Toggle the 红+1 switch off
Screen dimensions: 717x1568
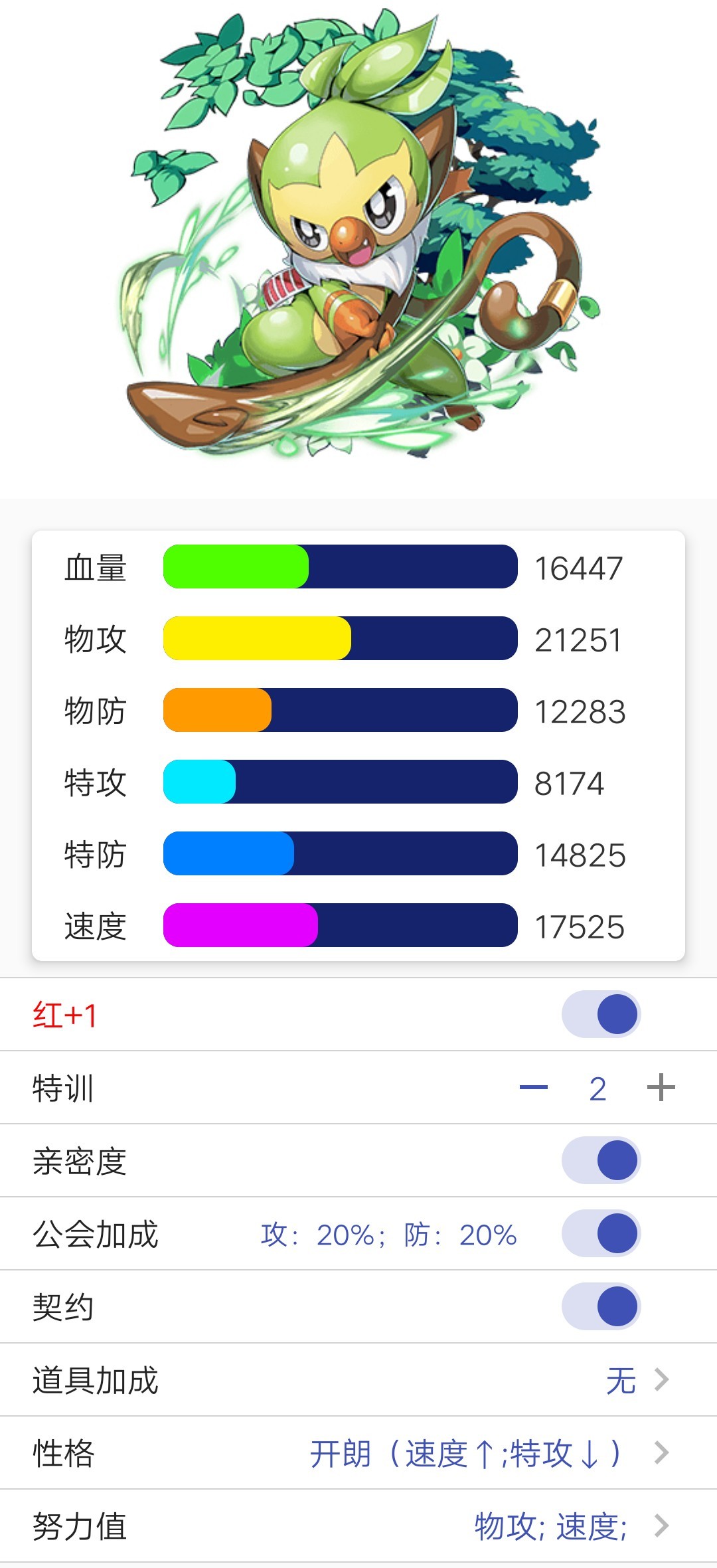coord(601,1014)
